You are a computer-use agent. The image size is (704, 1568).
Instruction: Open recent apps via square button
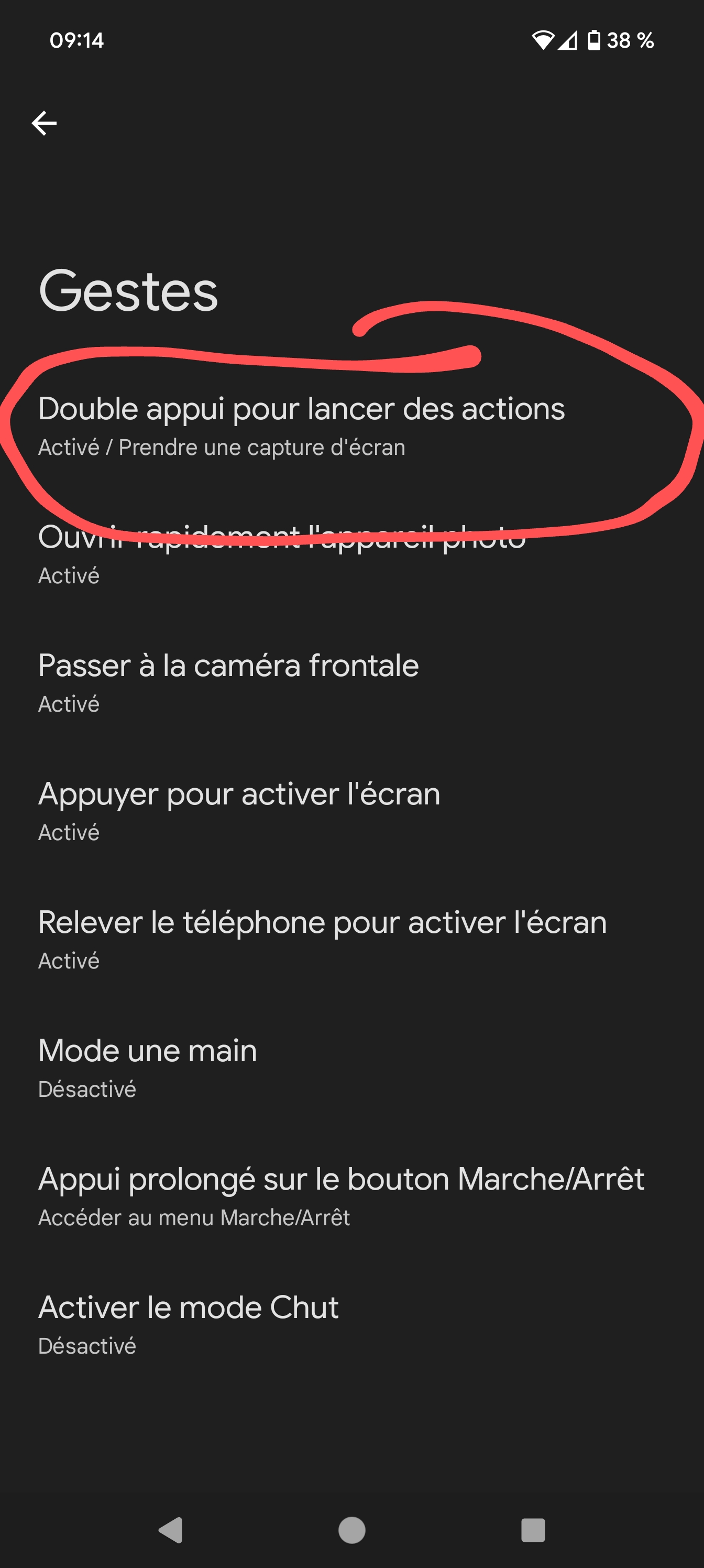[x=532, y=1530]
